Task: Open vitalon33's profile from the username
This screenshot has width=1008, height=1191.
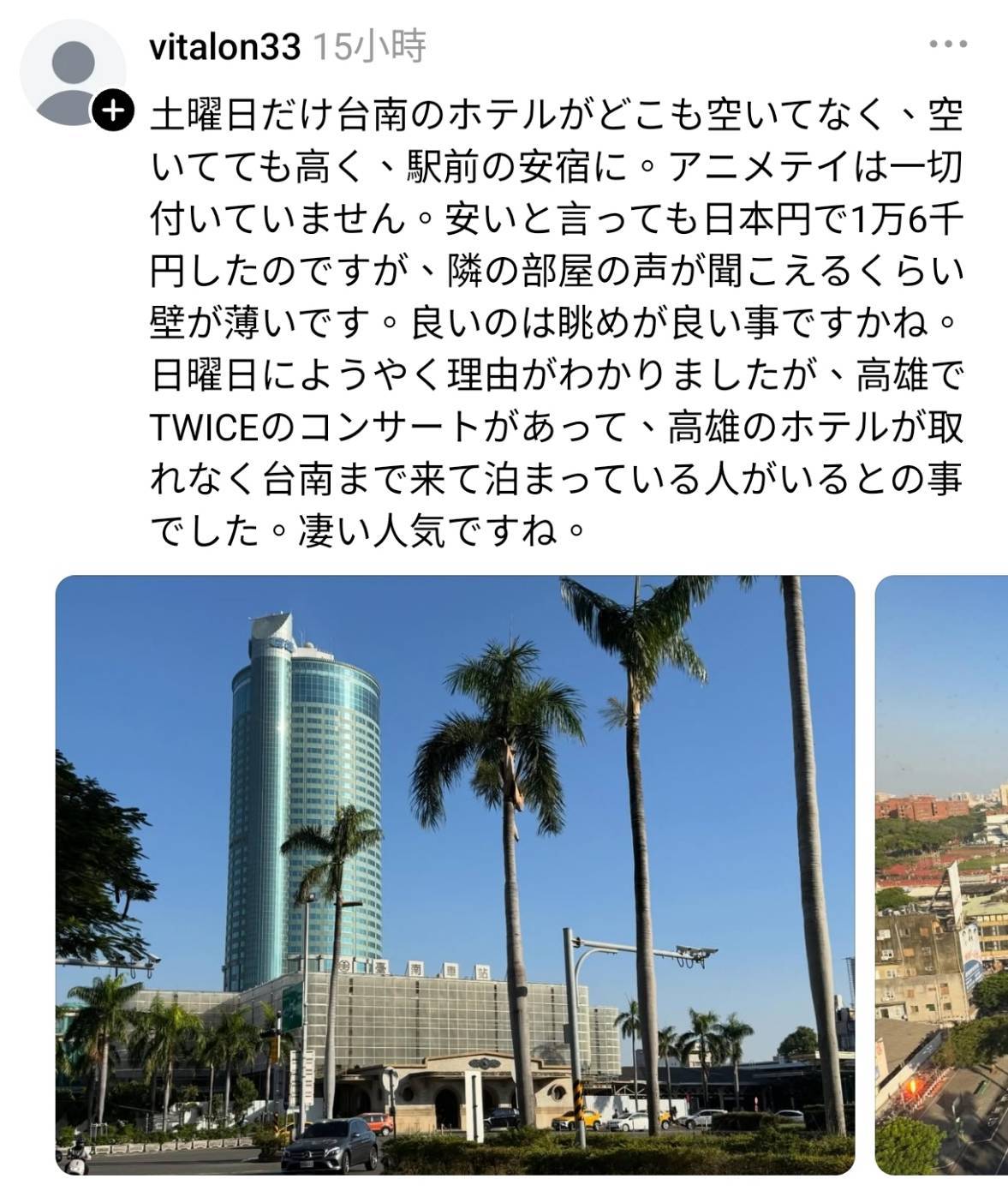Action: click(224, 46)
